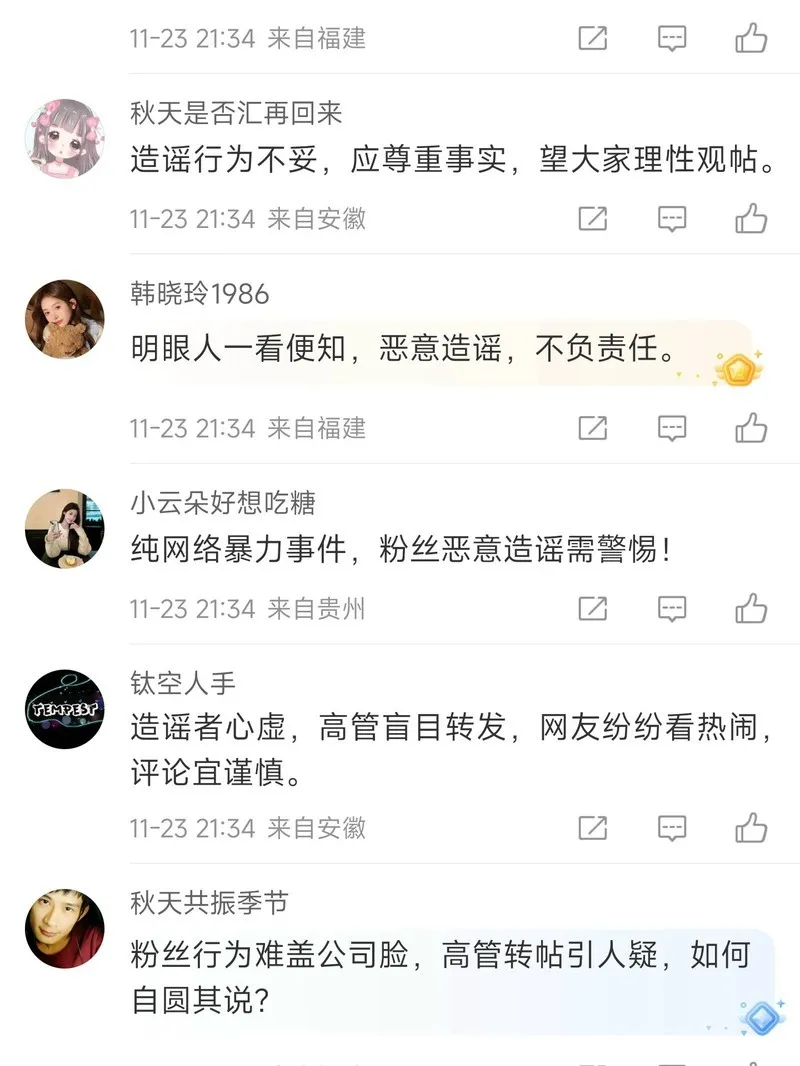Screen dimensions: 800x1066
Task: Open the username 韩晓玲1986
Action: coord(200,293)
